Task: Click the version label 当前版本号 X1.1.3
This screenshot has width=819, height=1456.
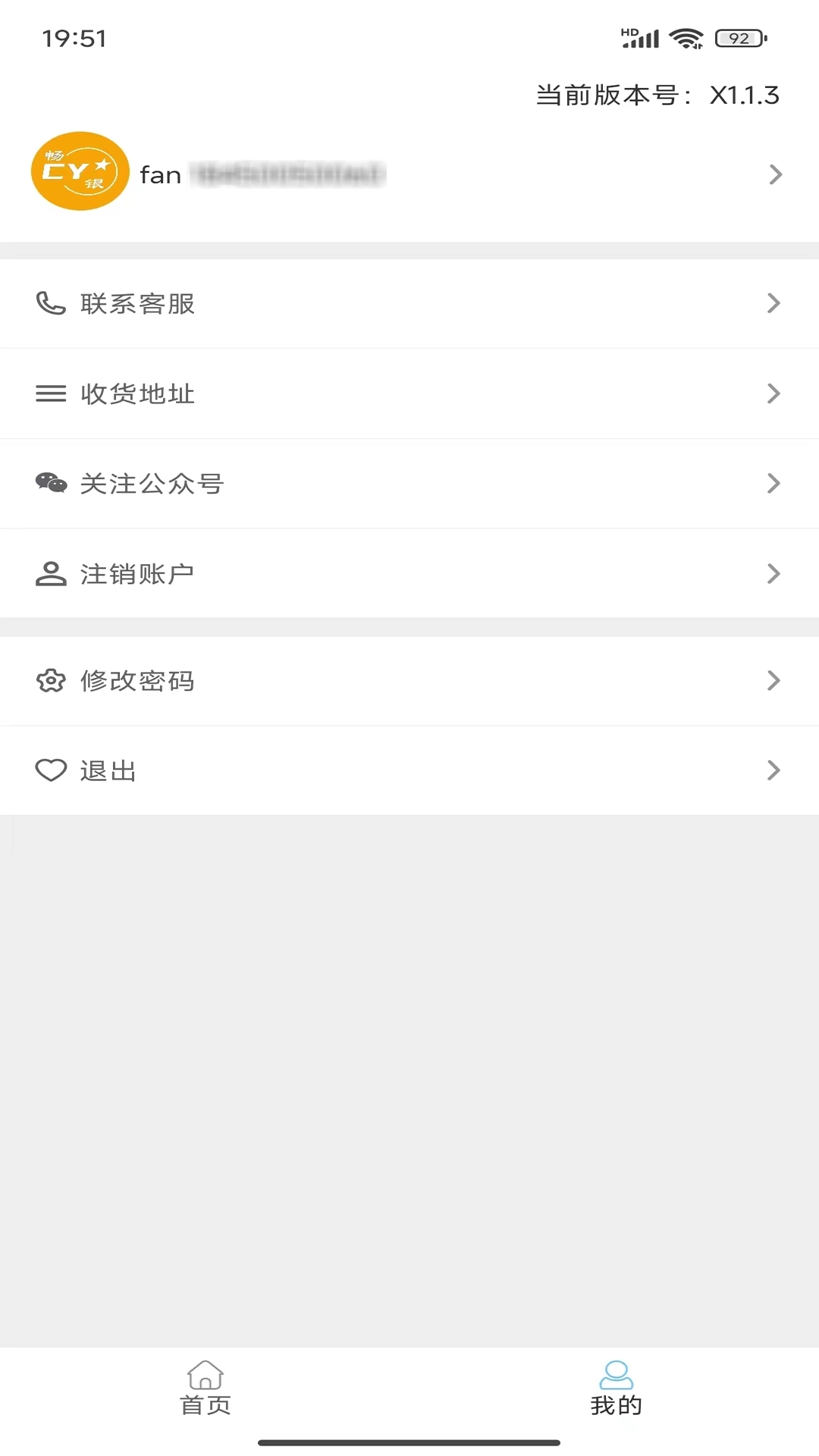Action: [x=655, y=95]
